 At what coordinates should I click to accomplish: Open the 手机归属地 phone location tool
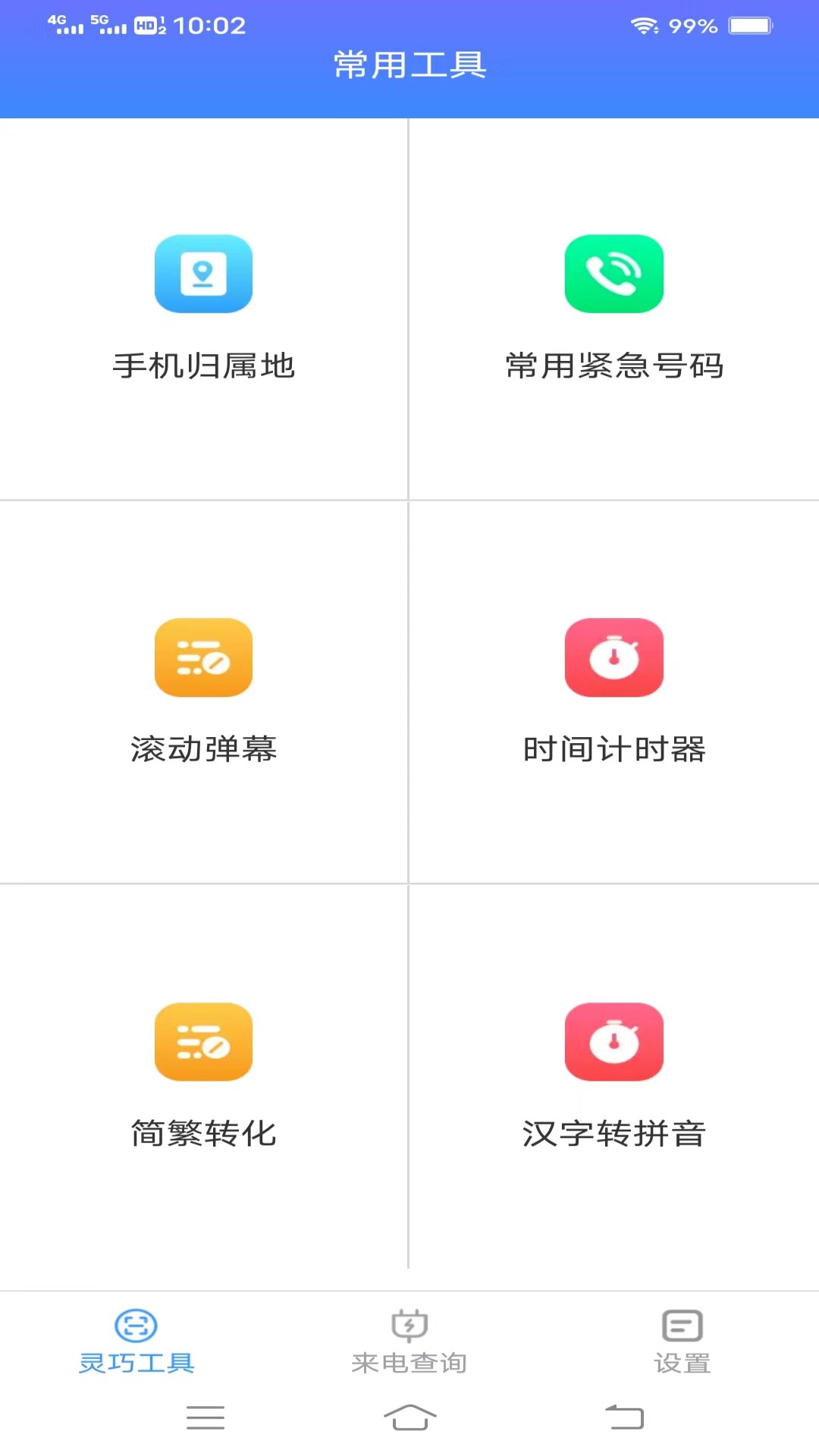(x=203, y=309)
